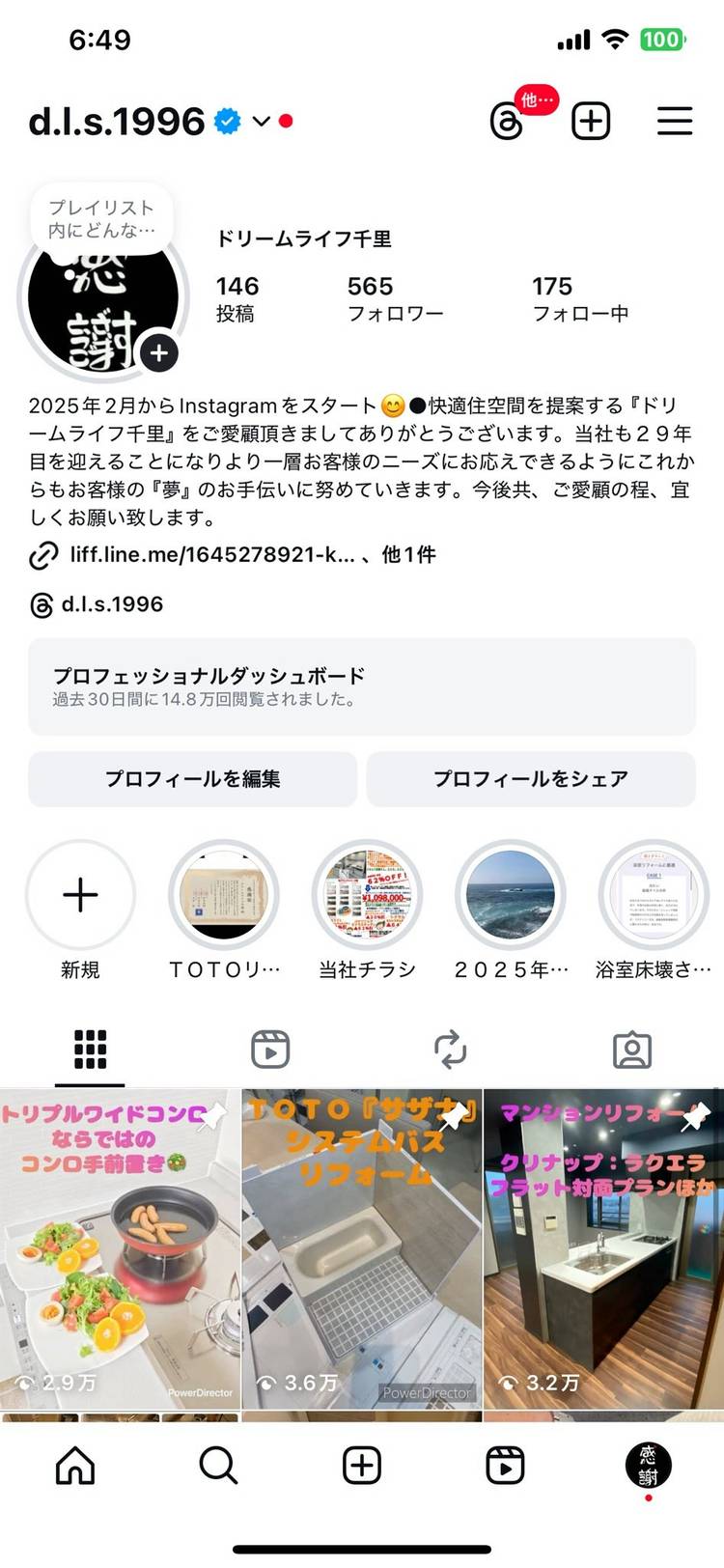Screen dimensions: 724x1568
Task: Open the d.l.s.1996 Threads profile link
Action: (112, 604)
